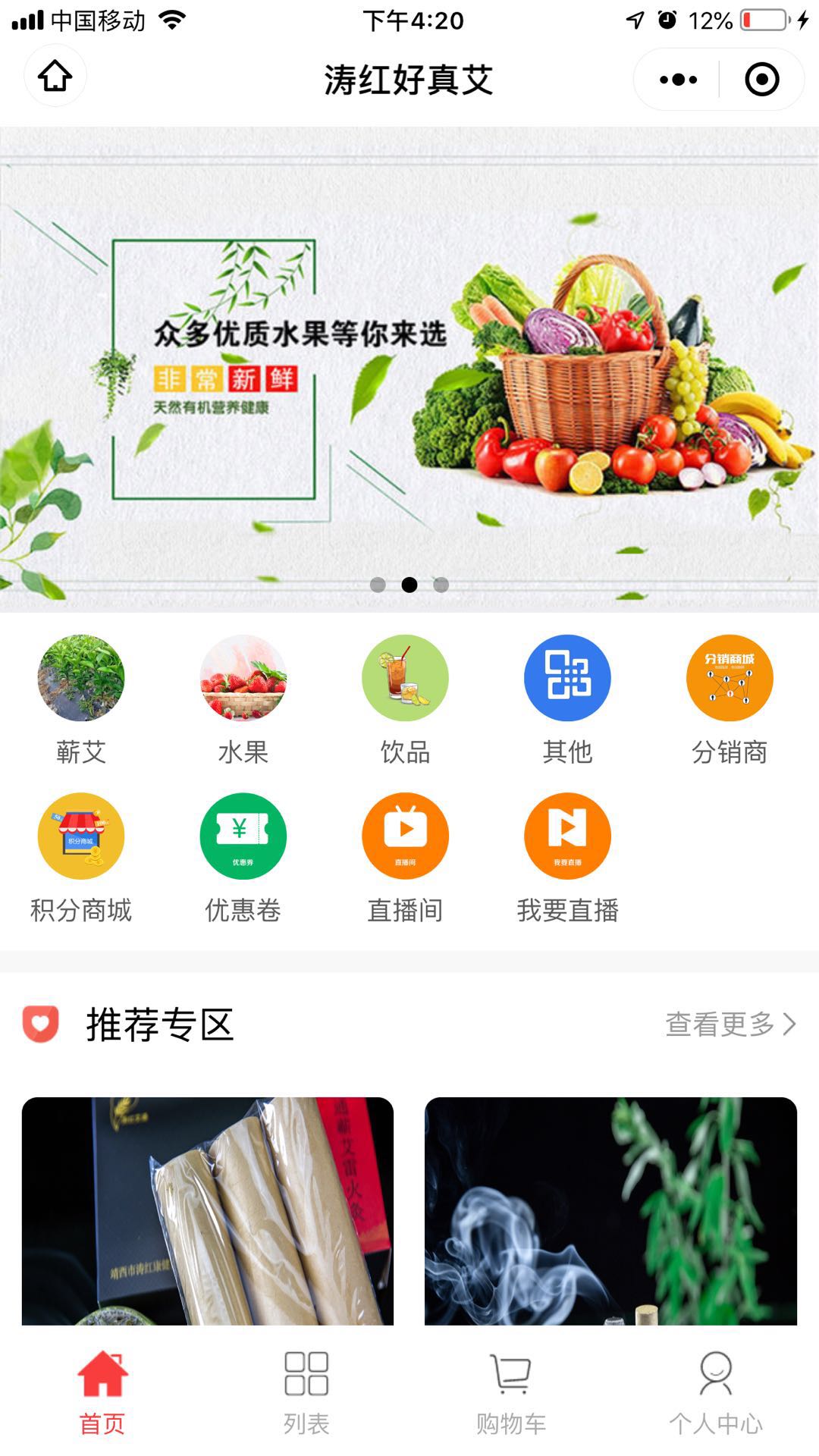Open the moxa sticks product card

click(x=208, y=1211)
